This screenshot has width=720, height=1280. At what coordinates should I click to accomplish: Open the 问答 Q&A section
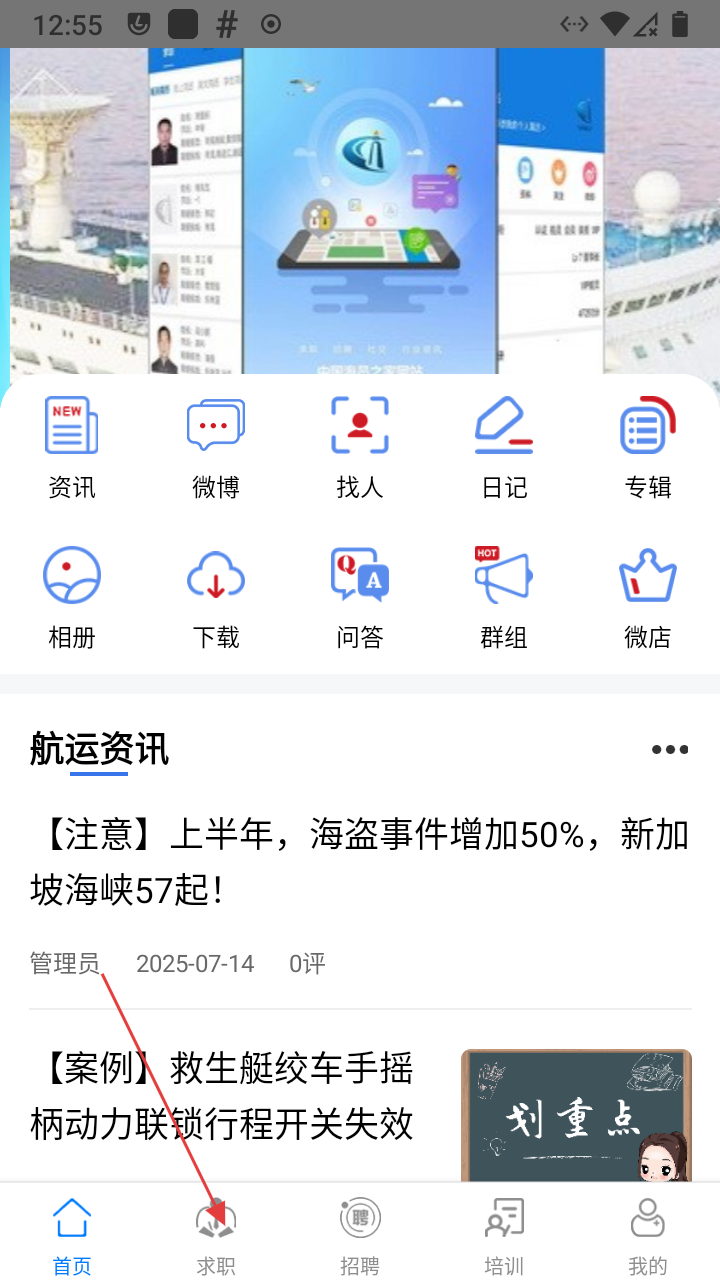360,597
